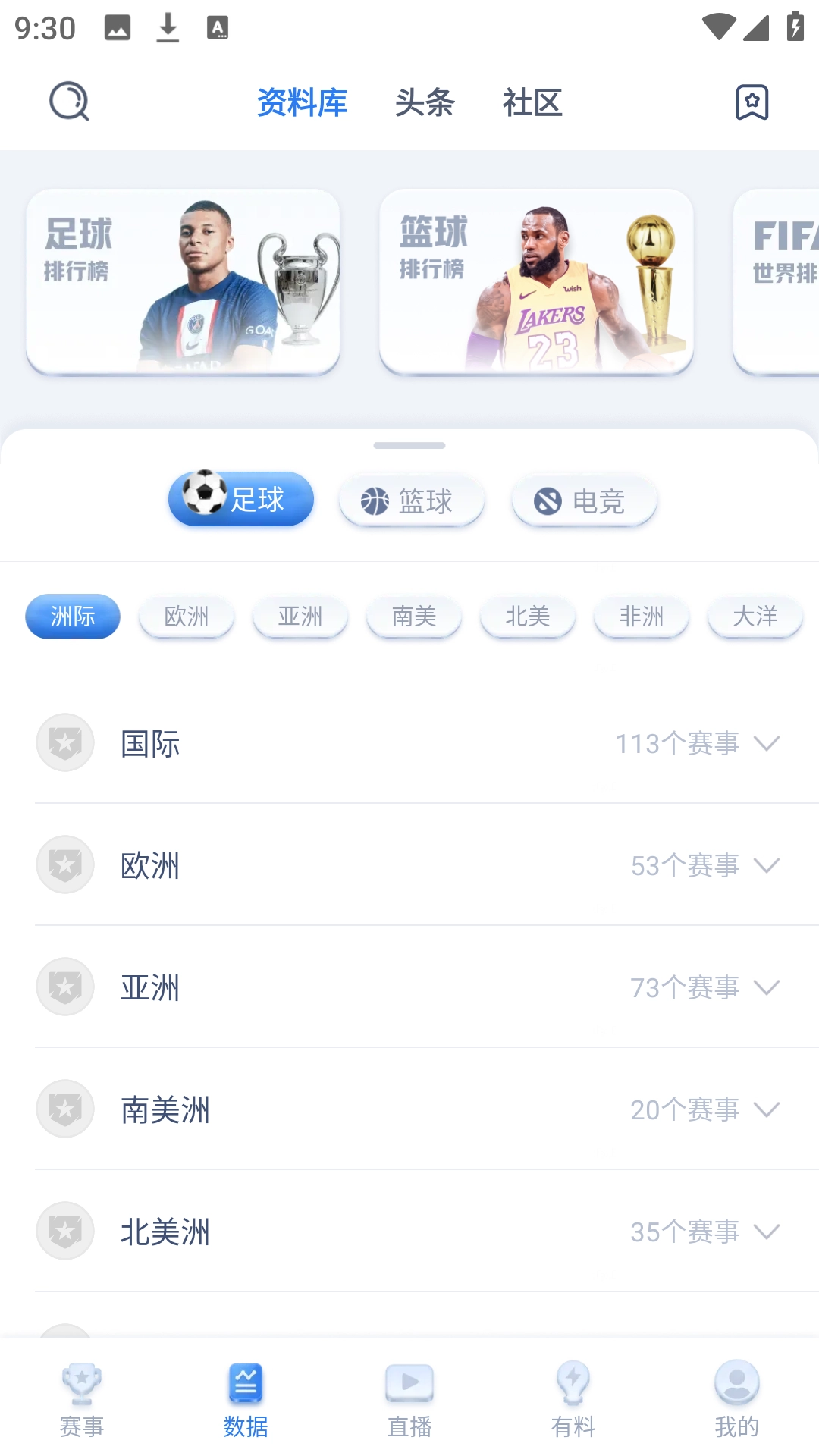Go to the 直播 bottom tab

pos(409,1400)
